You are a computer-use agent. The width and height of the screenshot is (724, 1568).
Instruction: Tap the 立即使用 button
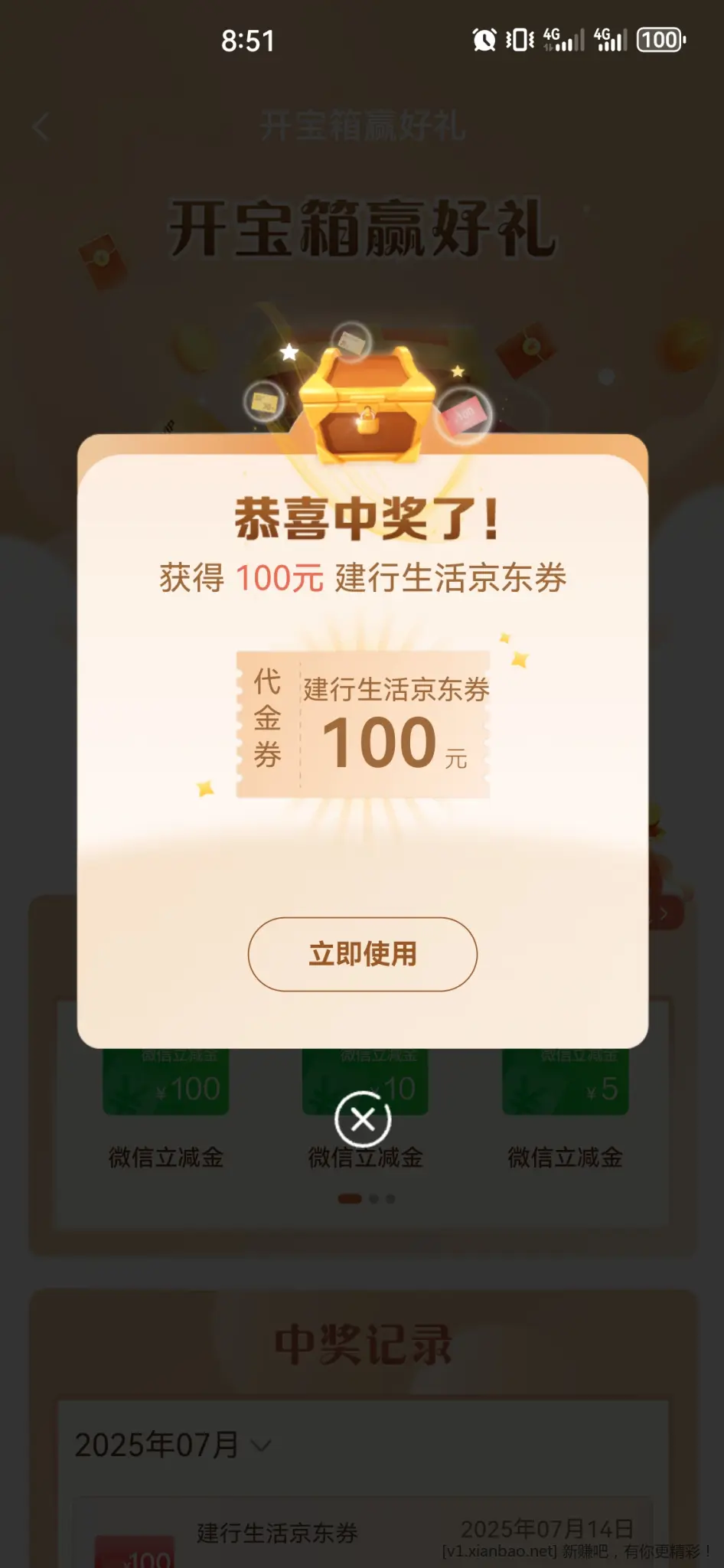click(362, 954)
